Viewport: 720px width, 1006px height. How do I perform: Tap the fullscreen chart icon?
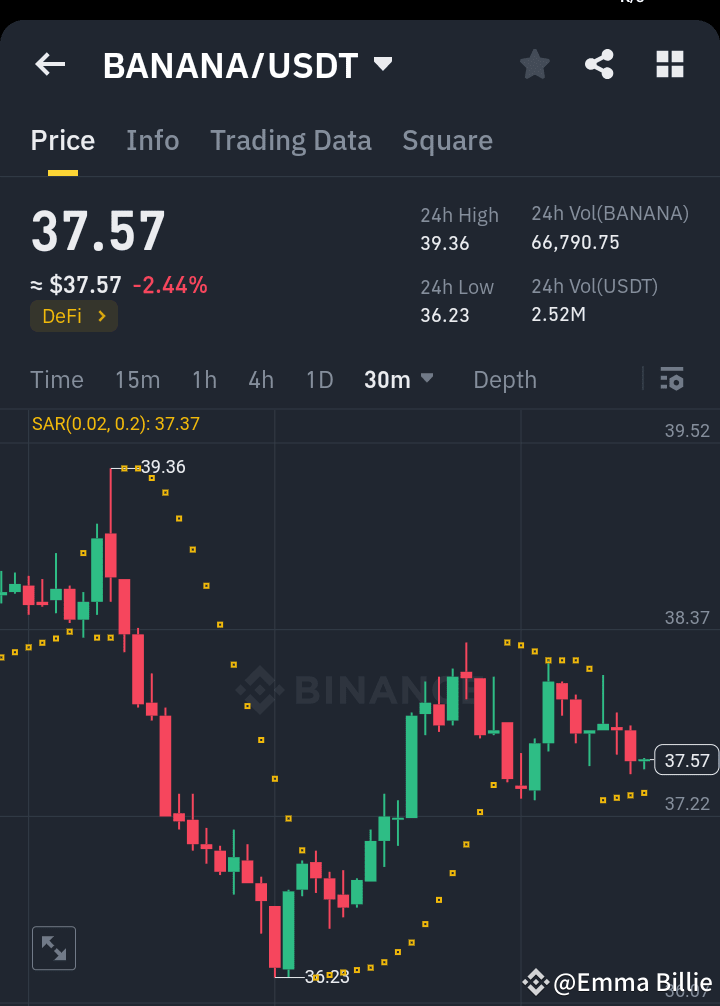53,948
